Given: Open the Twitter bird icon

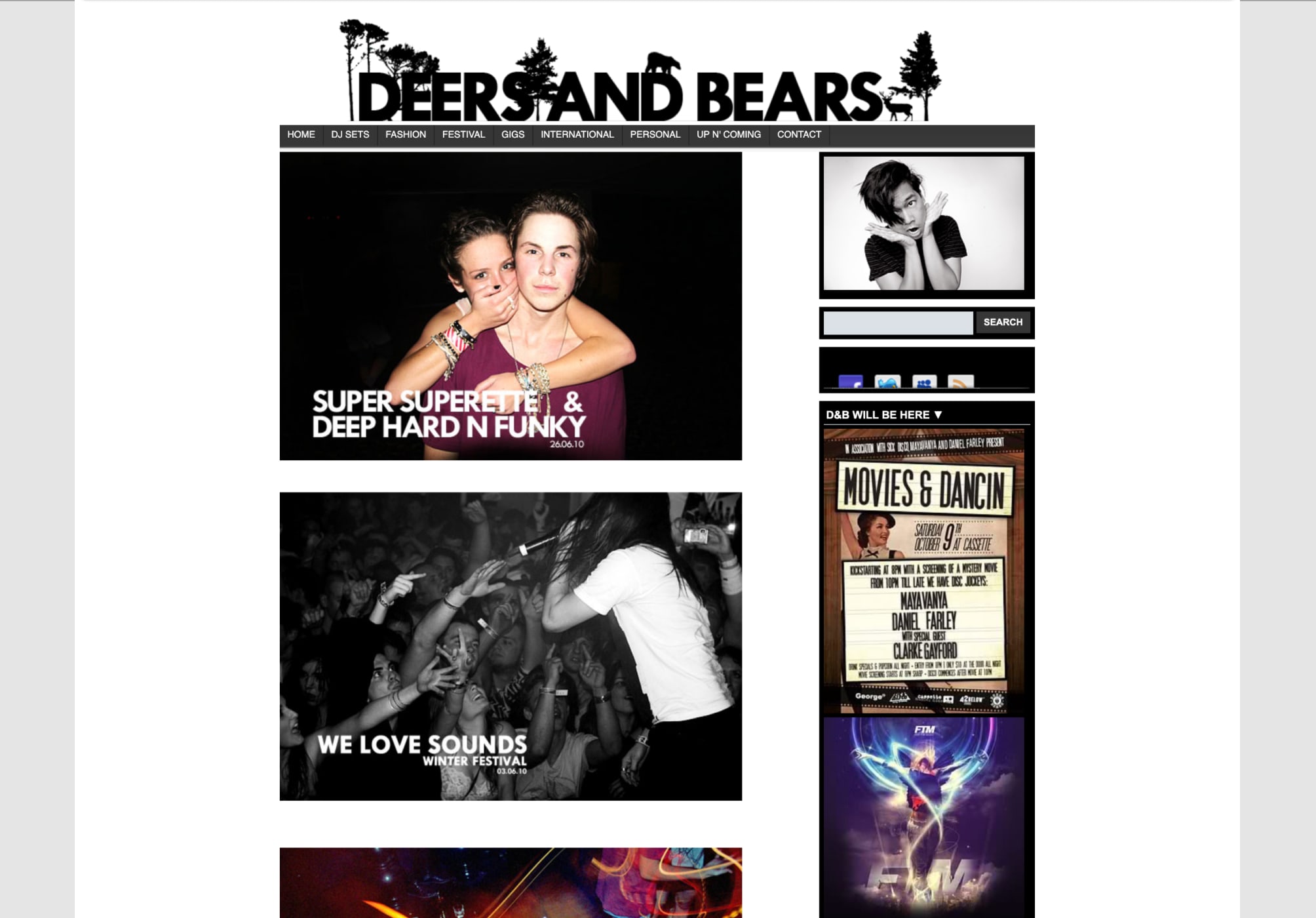Looking at the screenshot, I should tap(887, 382).
